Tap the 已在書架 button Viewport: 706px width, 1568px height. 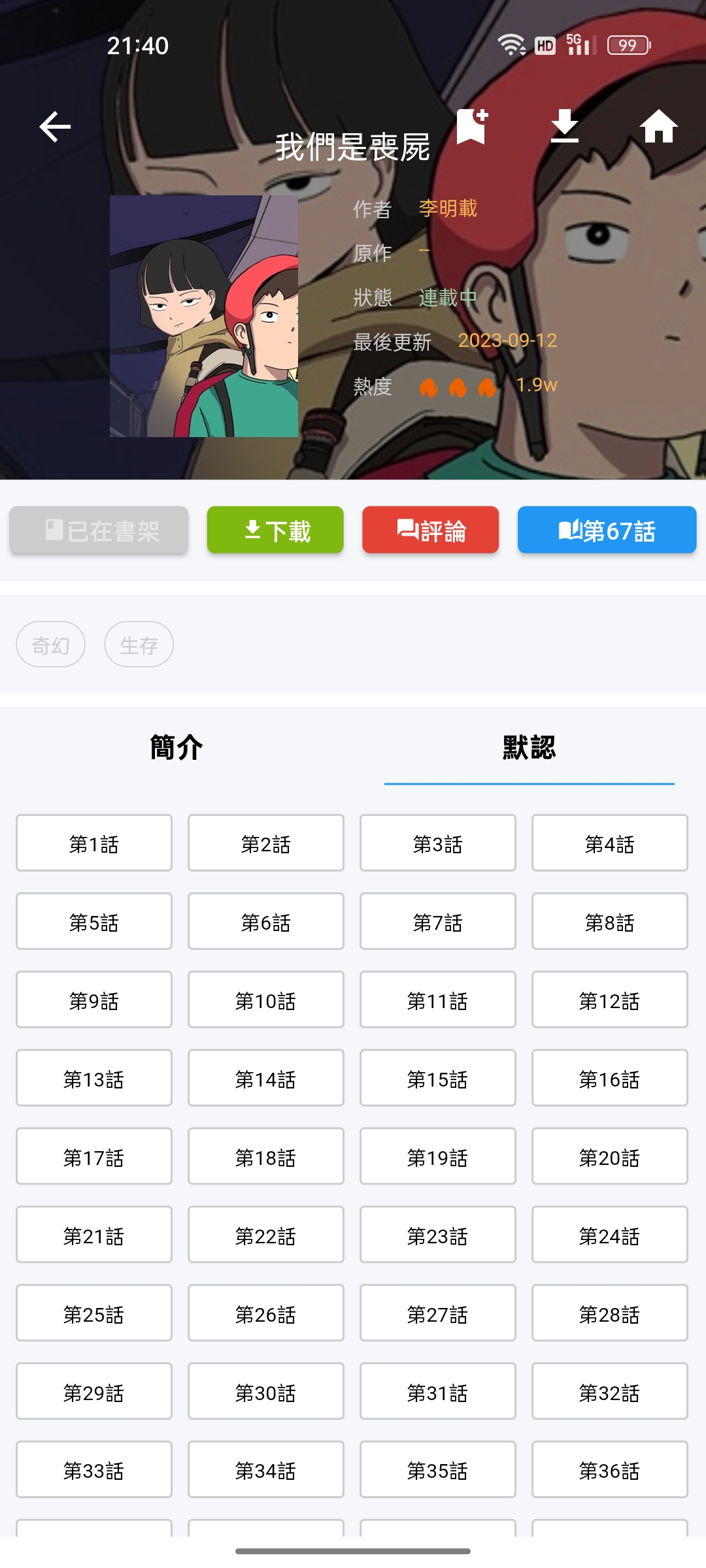coord(99,530)
